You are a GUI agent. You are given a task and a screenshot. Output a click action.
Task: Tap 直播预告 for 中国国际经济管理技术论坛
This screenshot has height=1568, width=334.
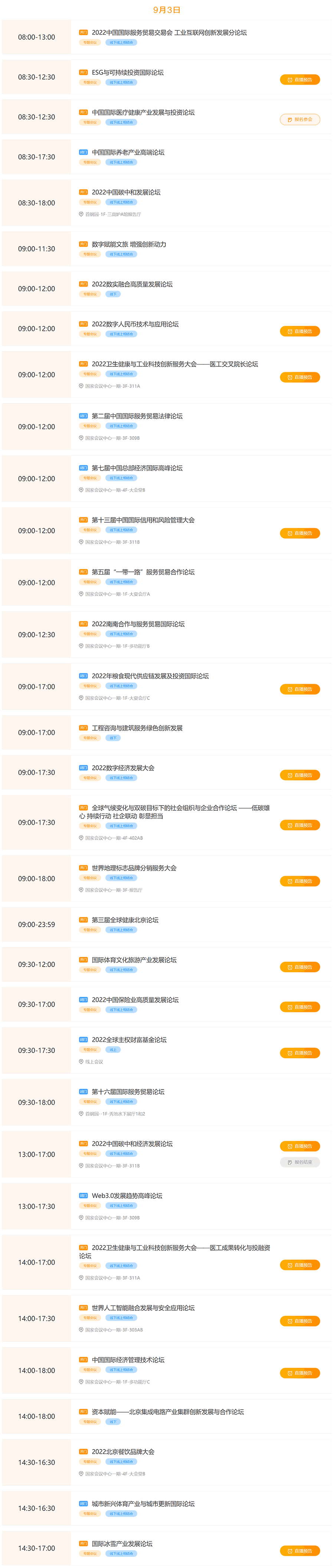pos(300,1373)
